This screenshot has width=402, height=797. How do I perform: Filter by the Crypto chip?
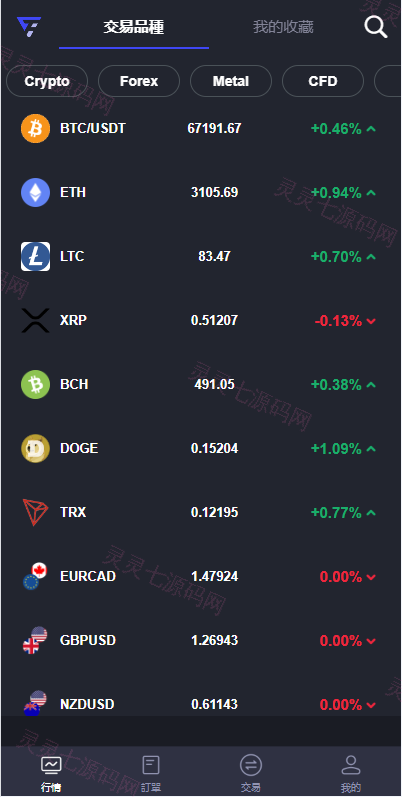coord(47,81)
